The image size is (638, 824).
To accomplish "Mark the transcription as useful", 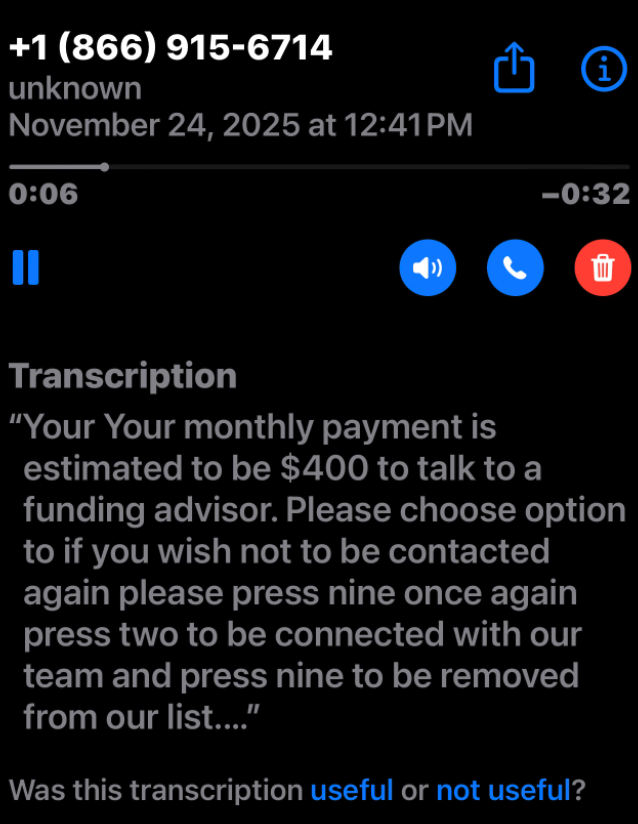I will tap(351, 790).
